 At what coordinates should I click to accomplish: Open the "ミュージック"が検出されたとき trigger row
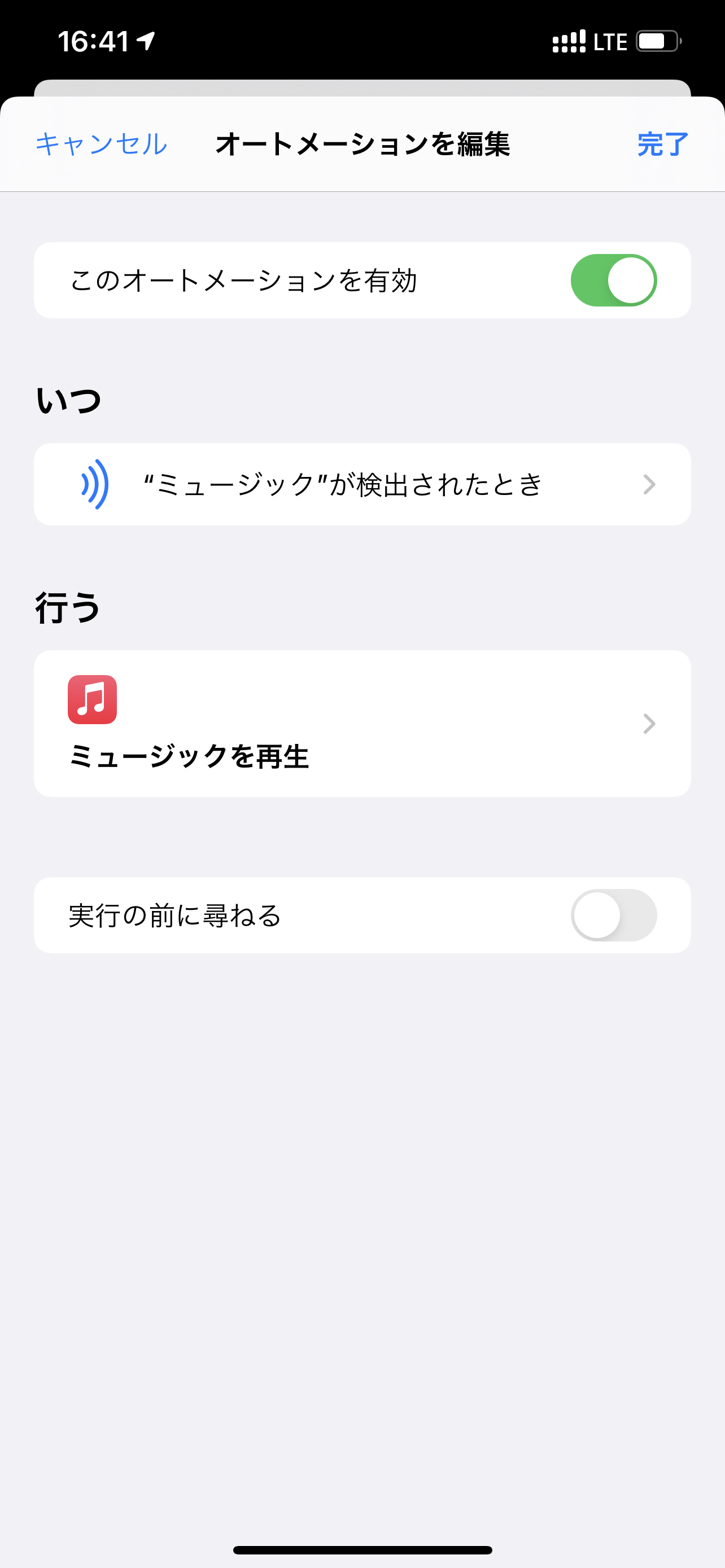tap(362, 484)
